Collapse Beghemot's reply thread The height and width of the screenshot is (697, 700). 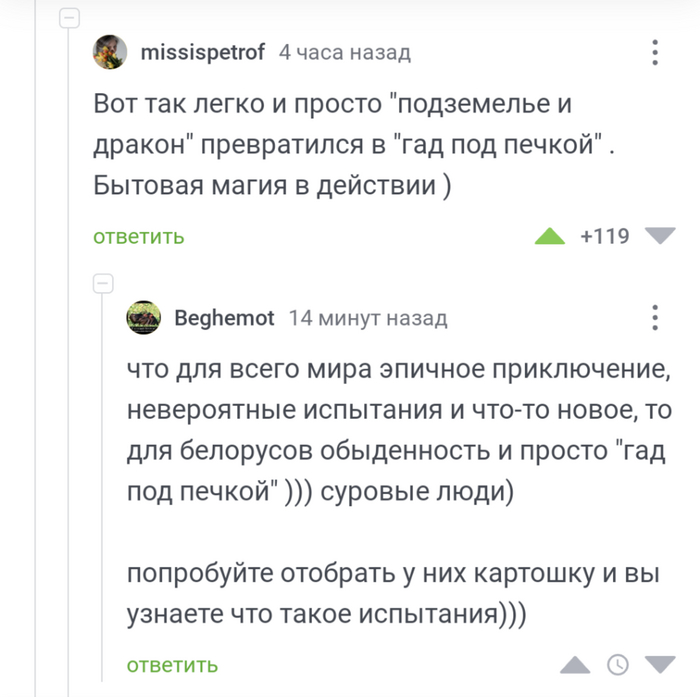pyautogui.click(x=102, y=283)
